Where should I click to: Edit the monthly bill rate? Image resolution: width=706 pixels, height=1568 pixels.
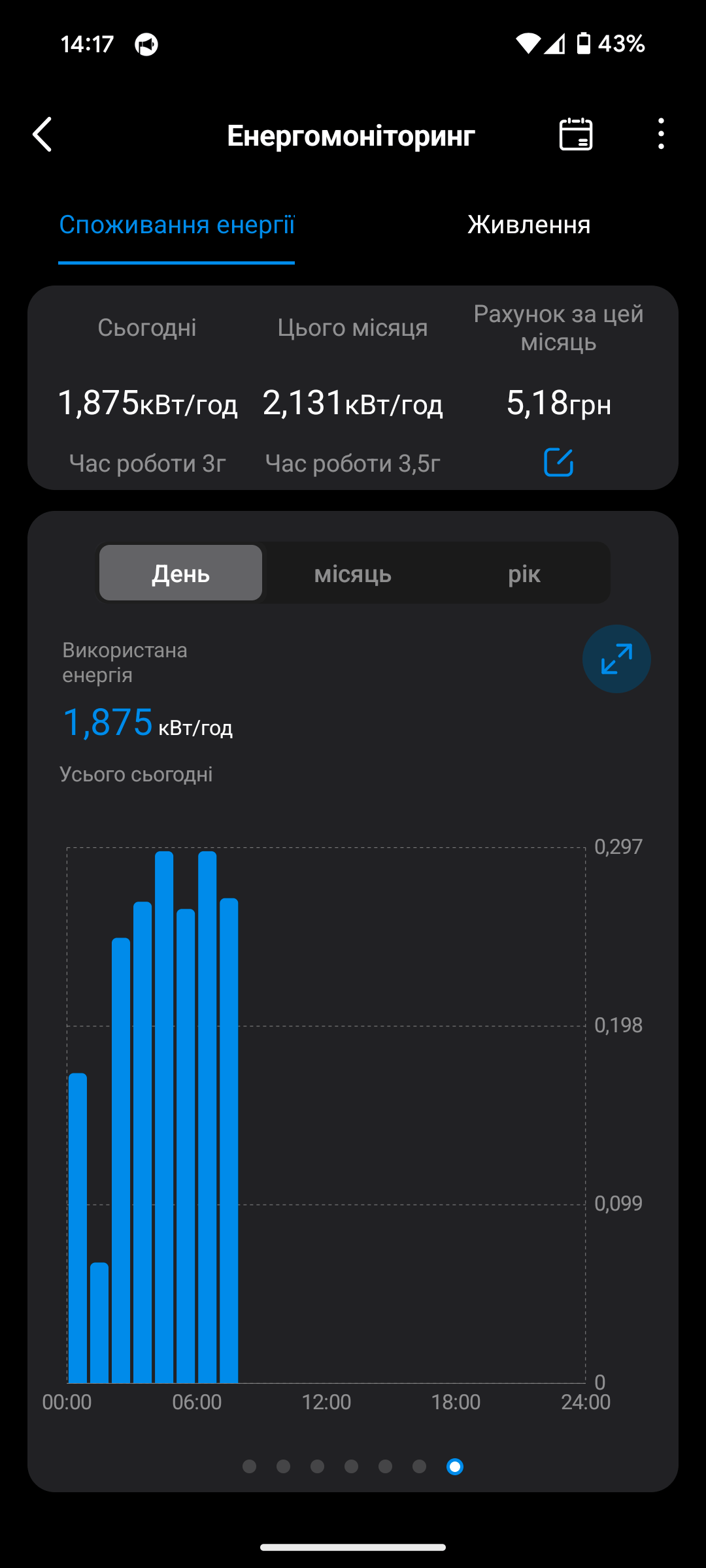tap(558, 463)
